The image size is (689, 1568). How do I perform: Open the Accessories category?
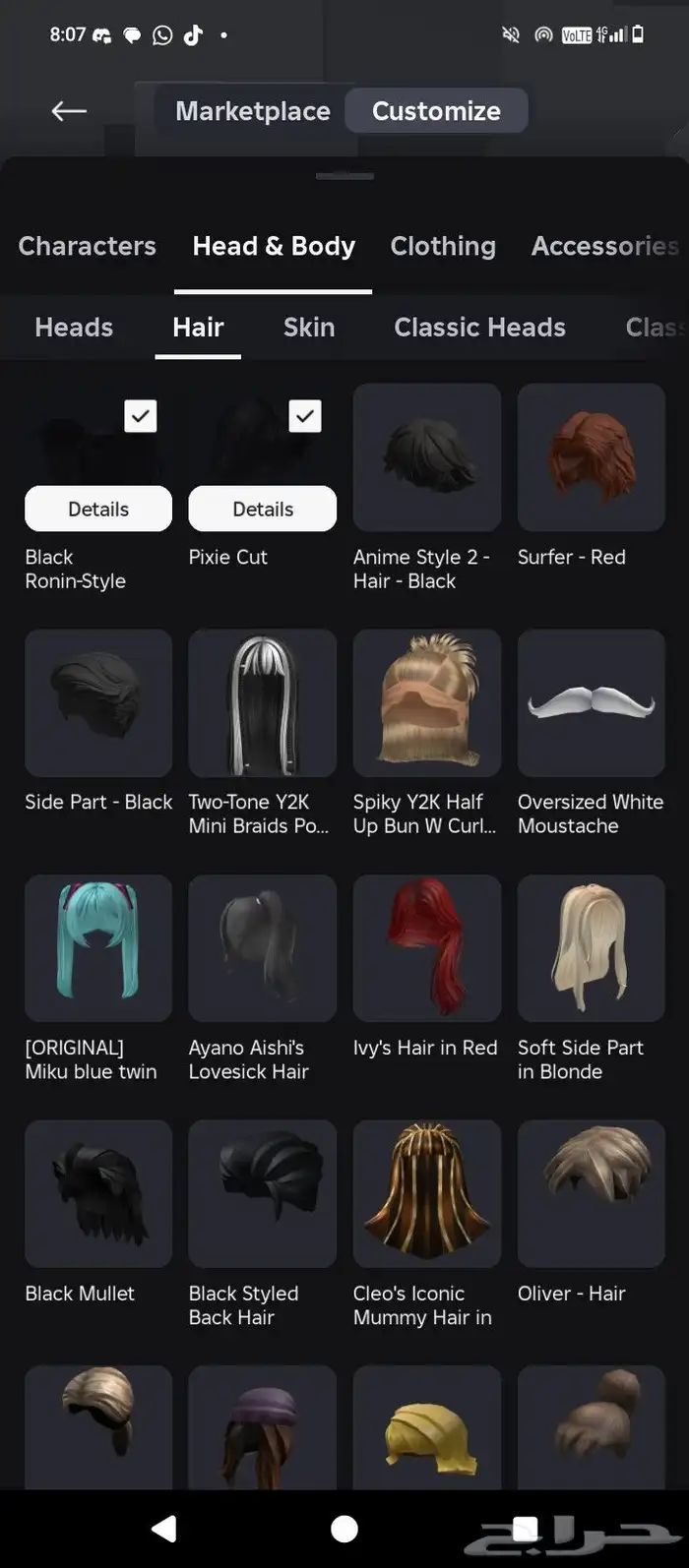(604, 246)
